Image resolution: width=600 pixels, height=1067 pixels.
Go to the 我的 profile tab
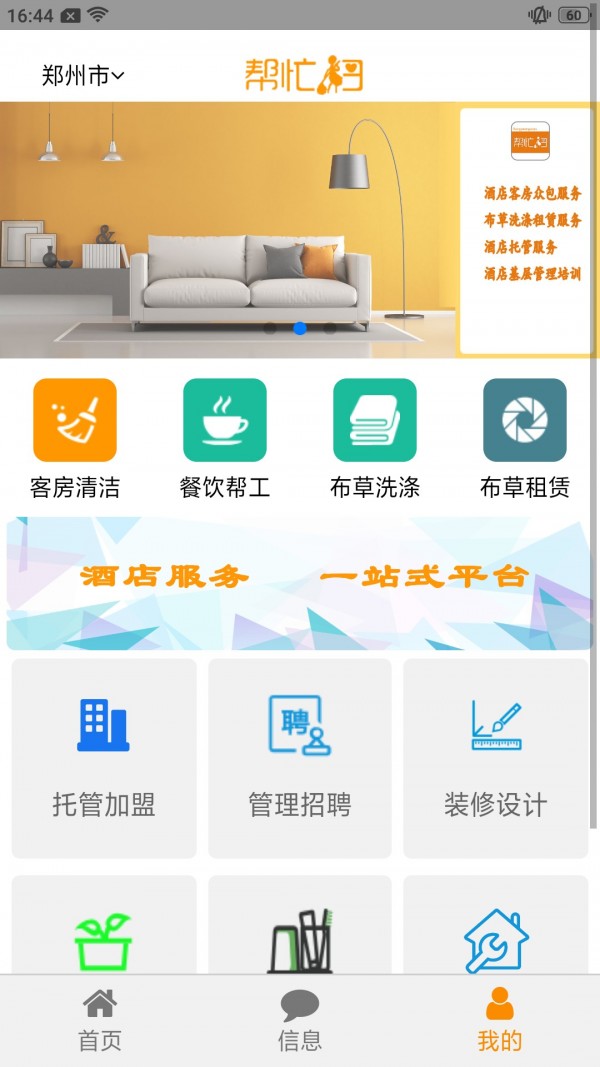499,1020
